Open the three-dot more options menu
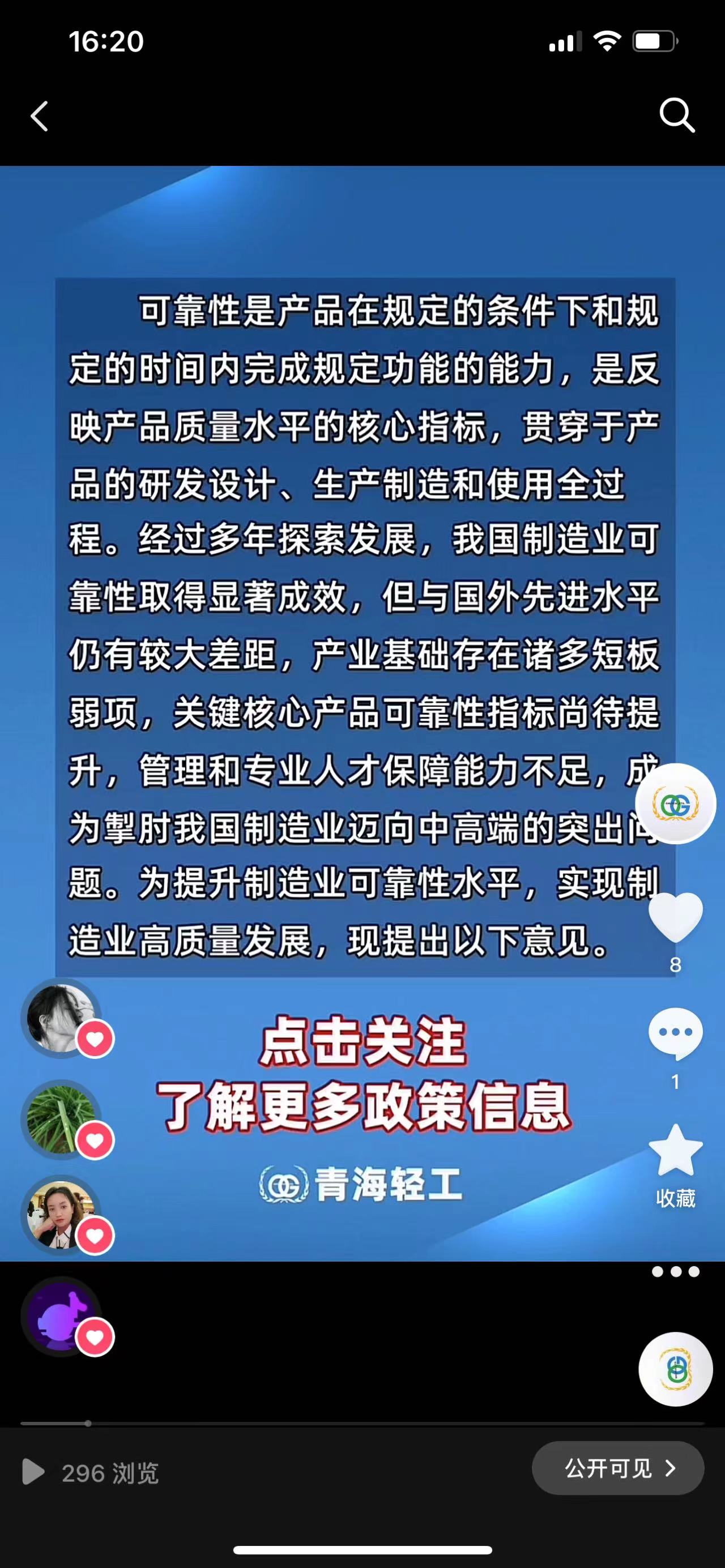Viewport: 725px width, 1568px height. (x=675, y=1272)
